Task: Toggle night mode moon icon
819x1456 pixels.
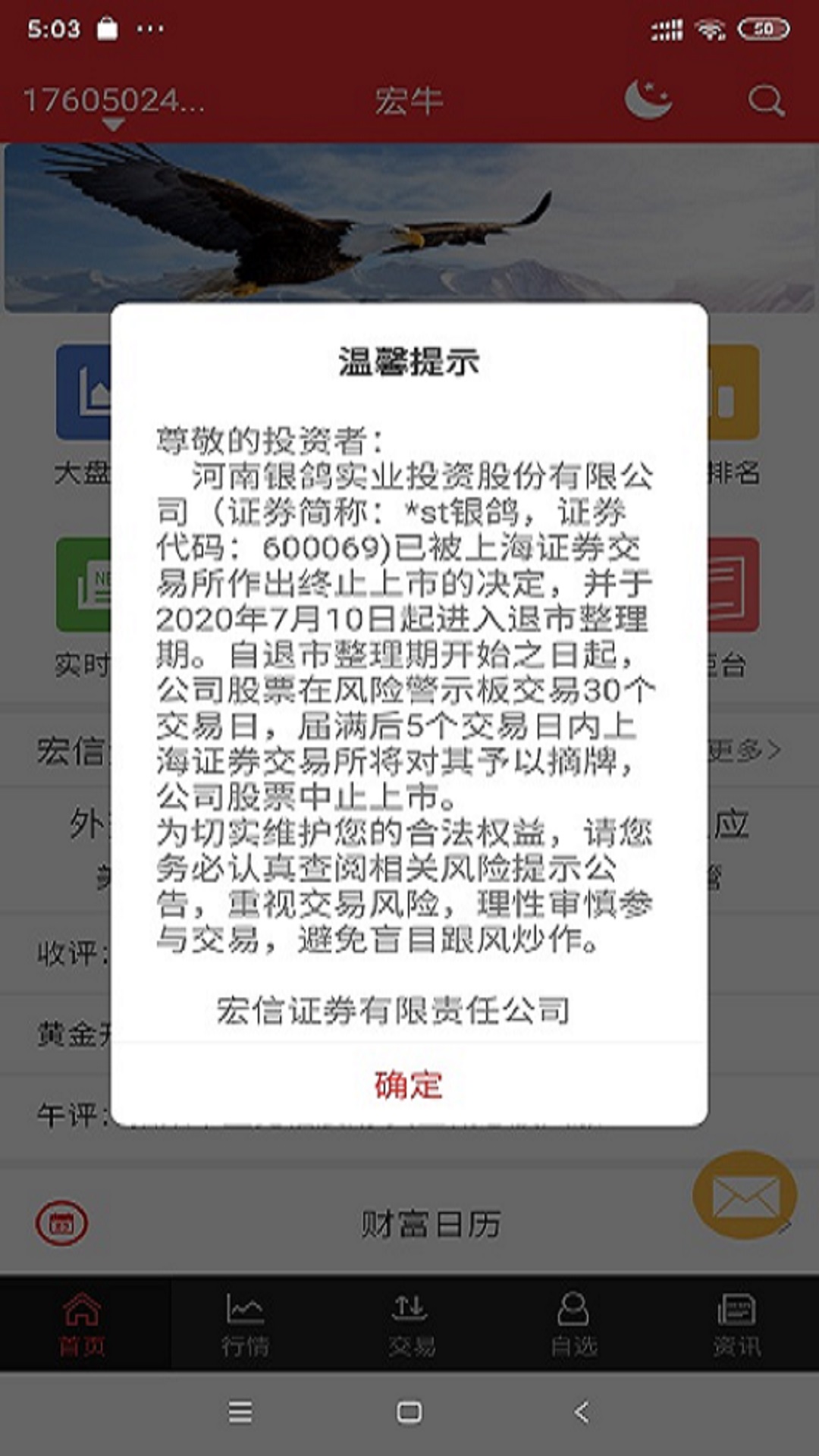Action: click(648, 99)
